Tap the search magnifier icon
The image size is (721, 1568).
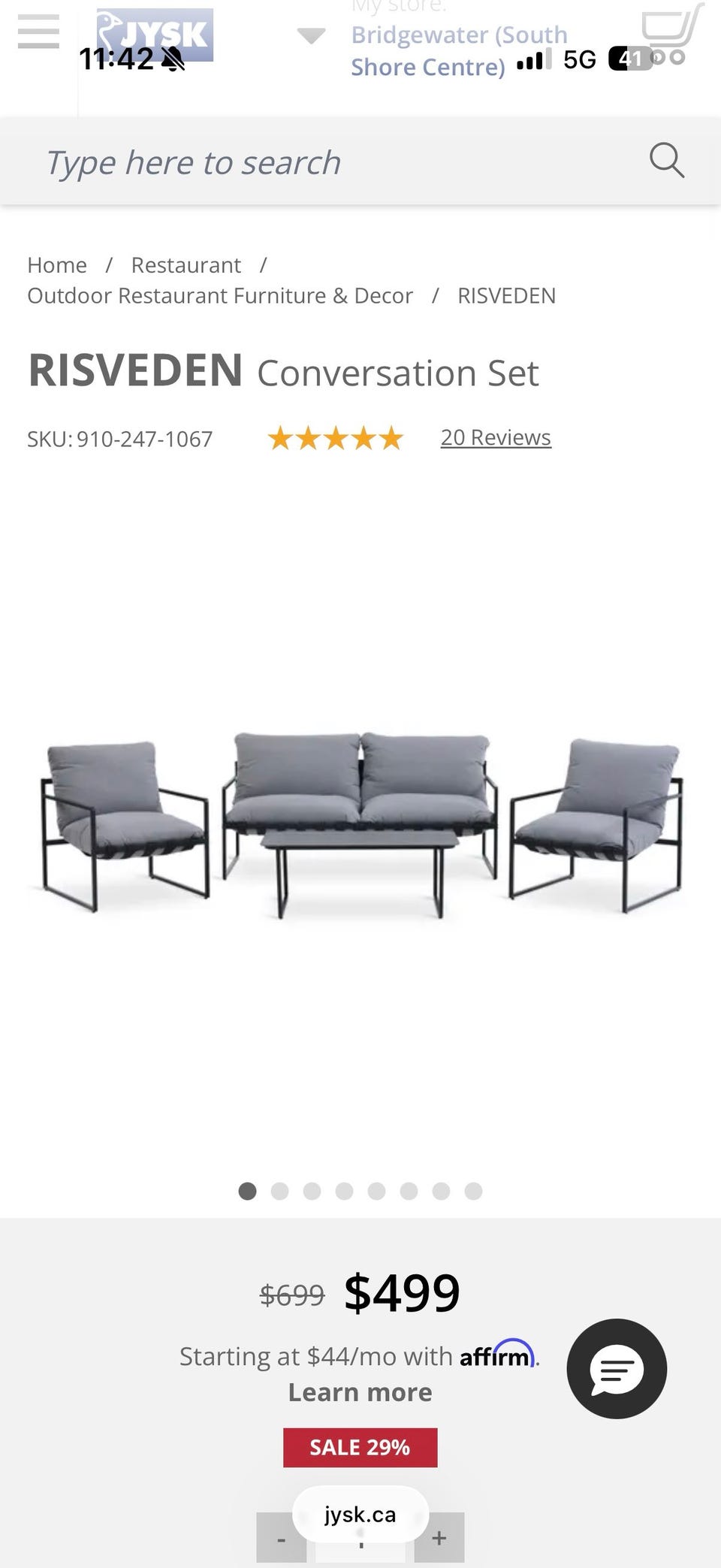point(666,161)
